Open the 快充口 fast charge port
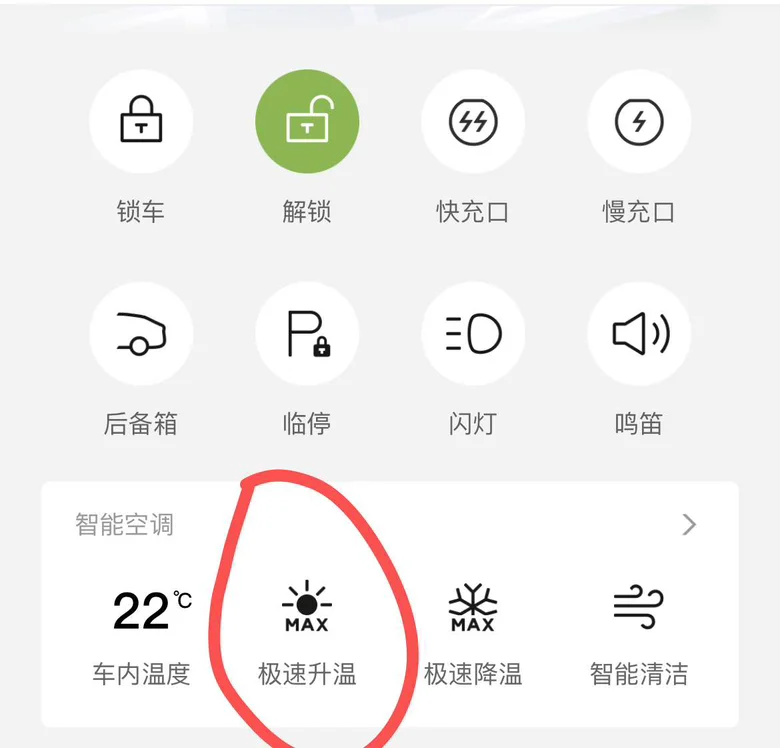This screenshot has height=748, width=780. pyautogui.click(x=473, y=122)
